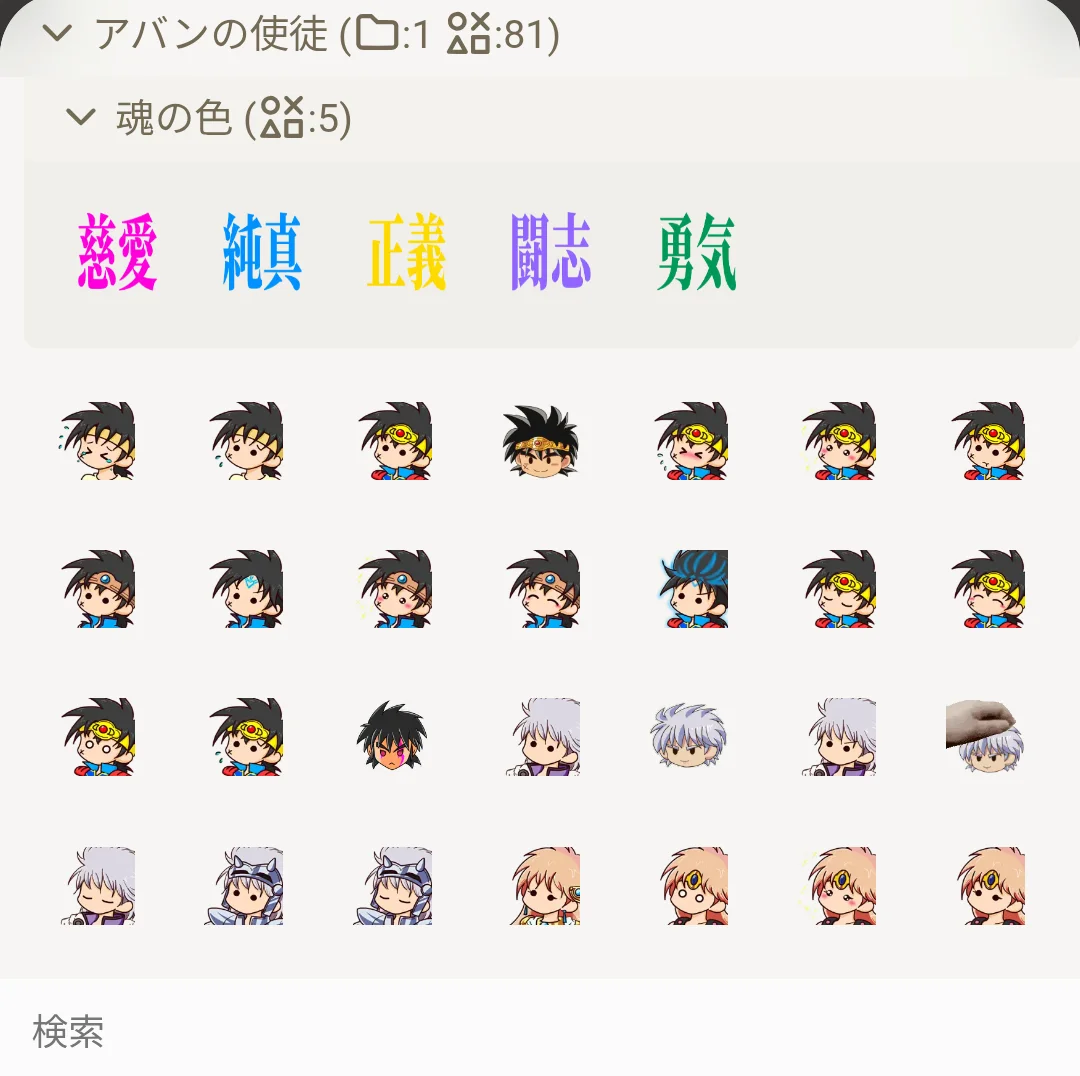Screen dimensions: 1080x1076
Task: Pick the round head boy with headband emoji
Action: (x=541, y=441)
